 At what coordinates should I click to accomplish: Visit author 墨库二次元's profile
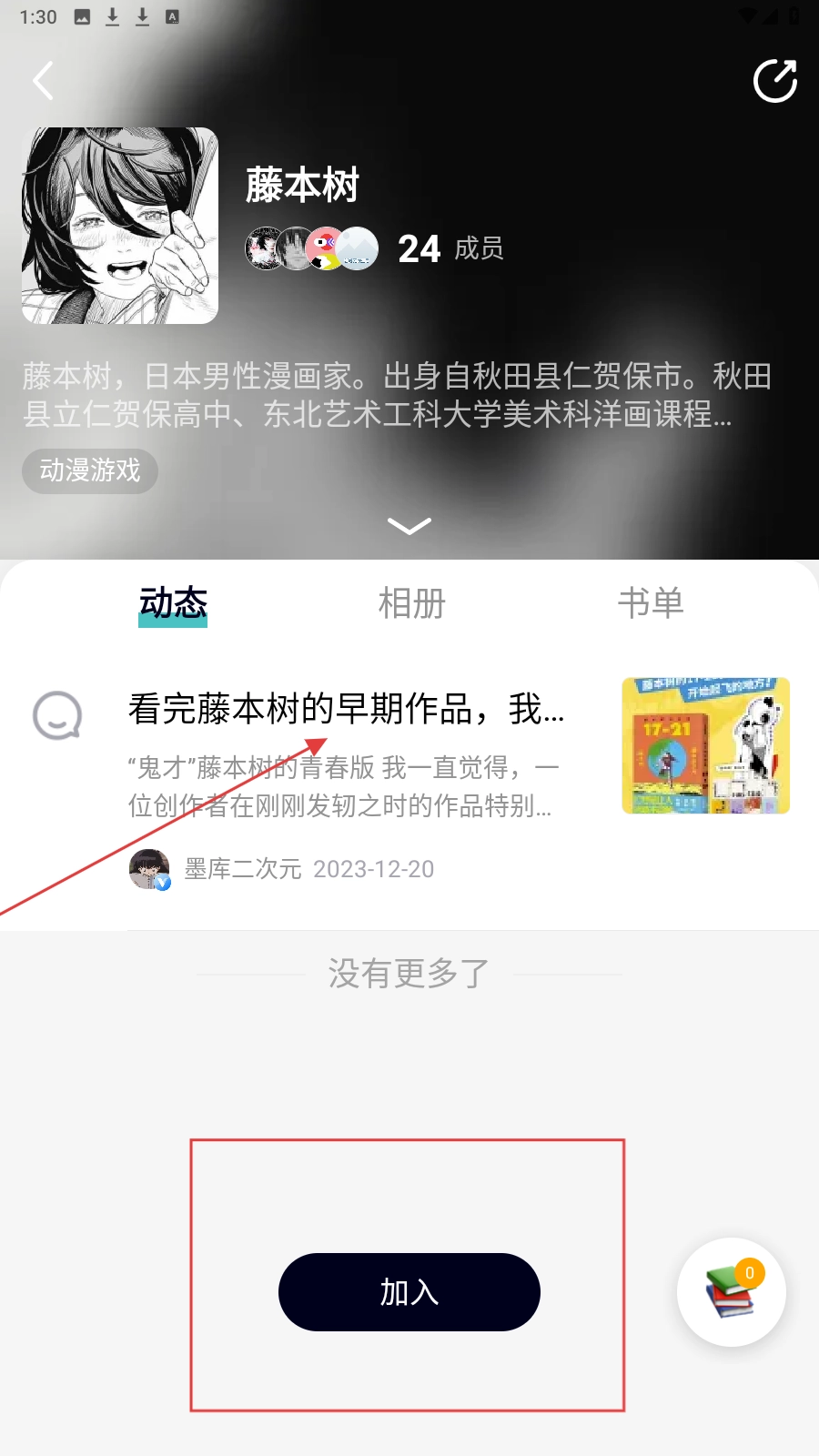[x=242, y=869]
